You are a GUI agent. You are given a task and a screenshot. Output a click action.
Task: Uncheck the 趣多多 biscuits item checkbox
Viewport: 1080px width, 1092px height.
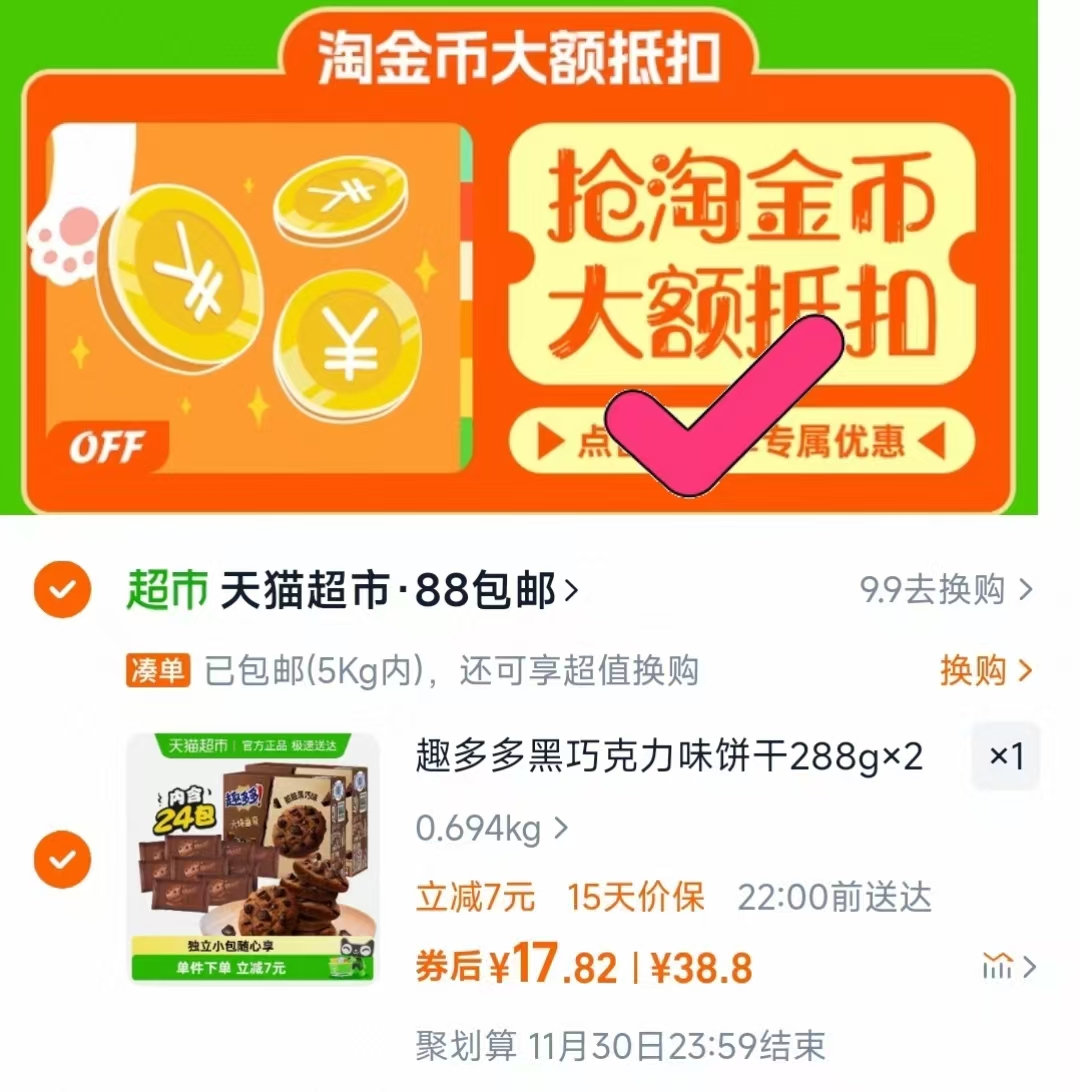click(x=61, y=858)
